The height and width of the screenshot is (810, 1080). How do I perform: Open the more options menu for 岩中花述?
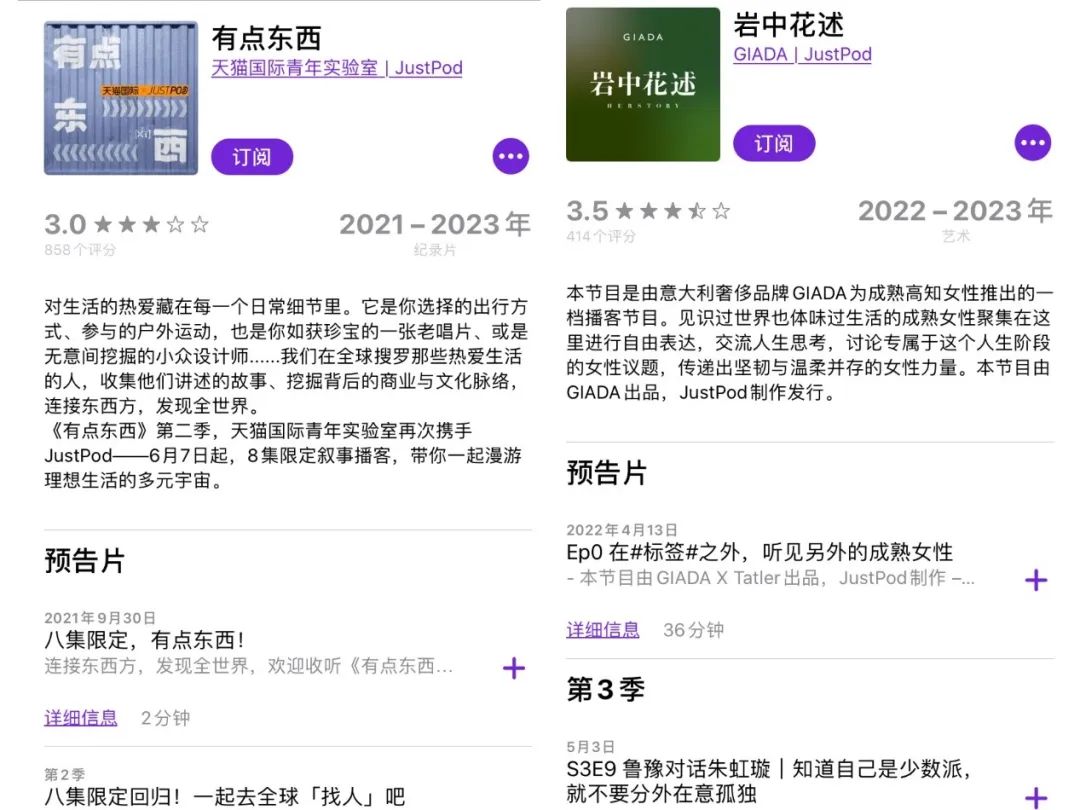[x=1033, y=143]
